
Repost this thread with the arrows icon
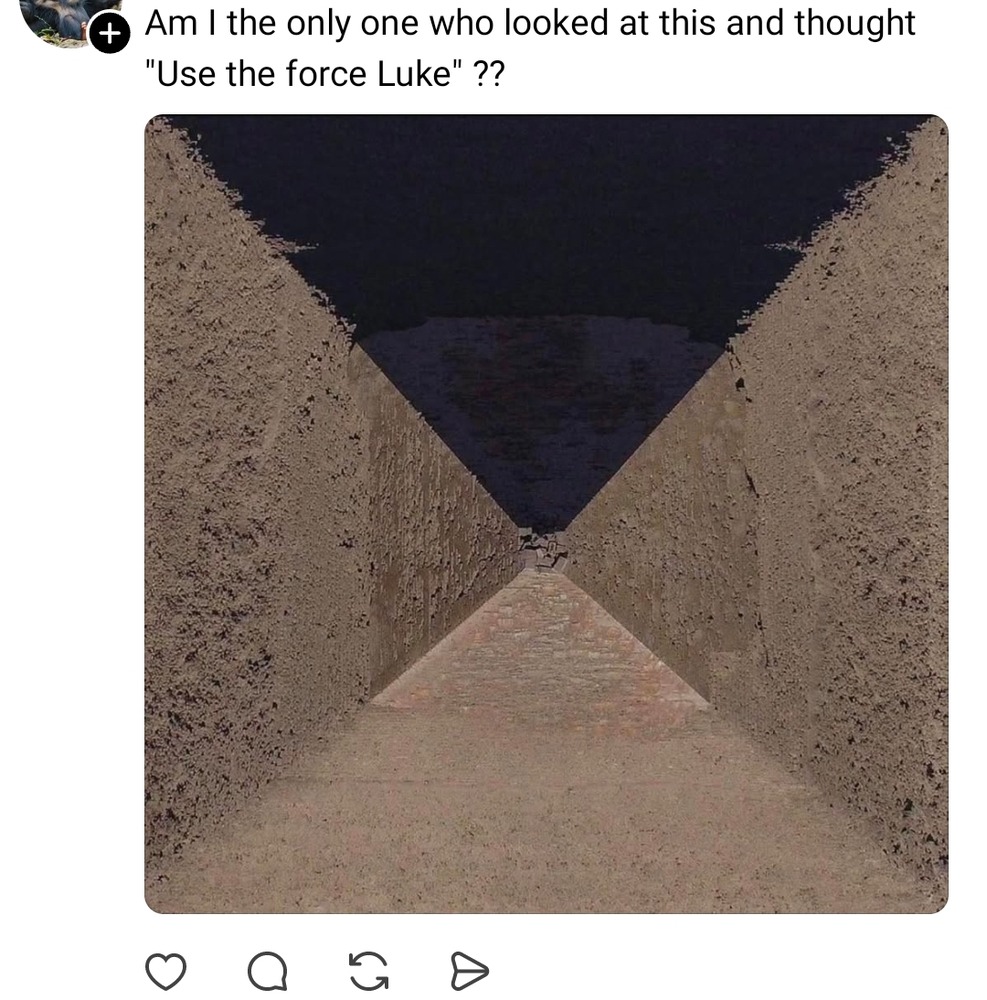(x=368, y=970)
